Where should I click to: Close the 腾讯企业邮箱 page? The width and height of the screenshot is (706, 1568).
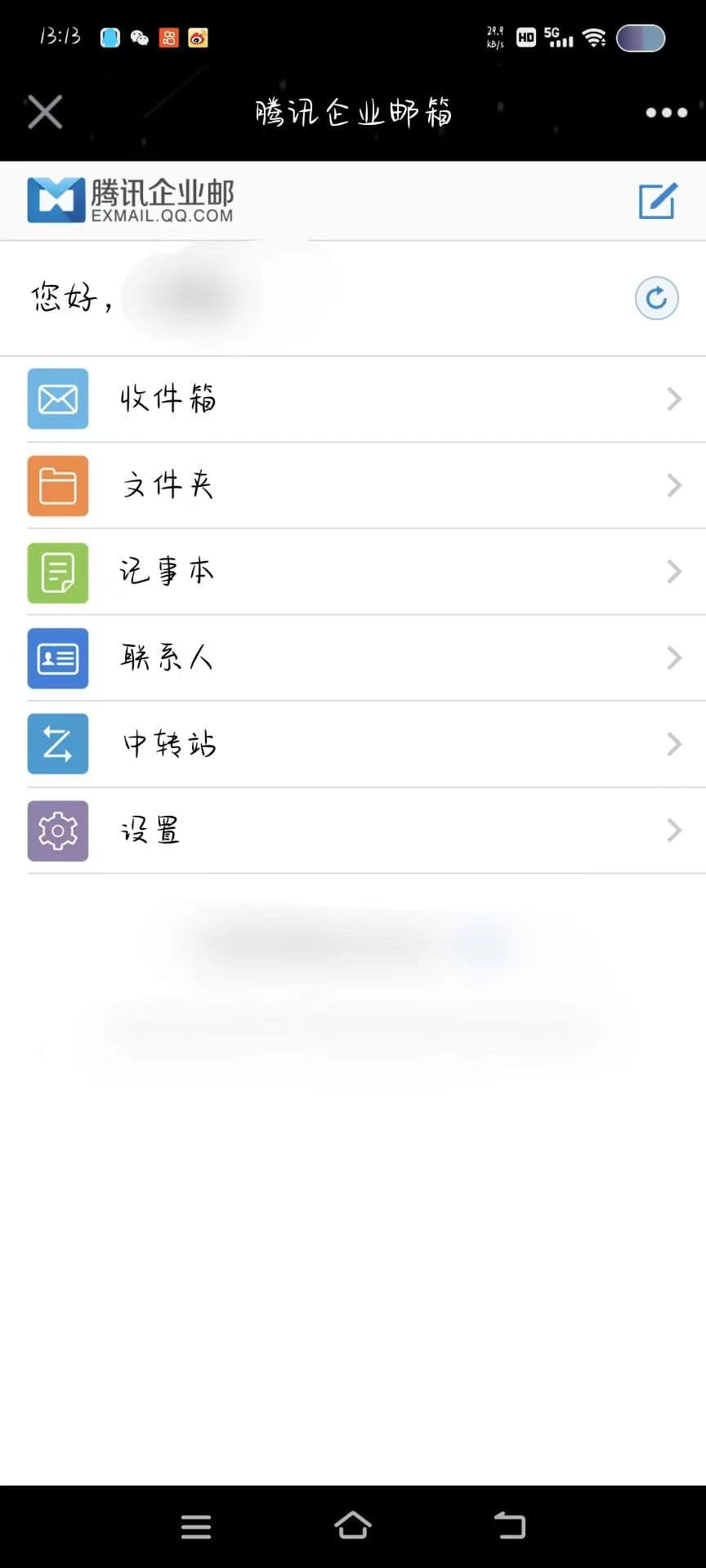pyautogui.click(x=45, y=112)
